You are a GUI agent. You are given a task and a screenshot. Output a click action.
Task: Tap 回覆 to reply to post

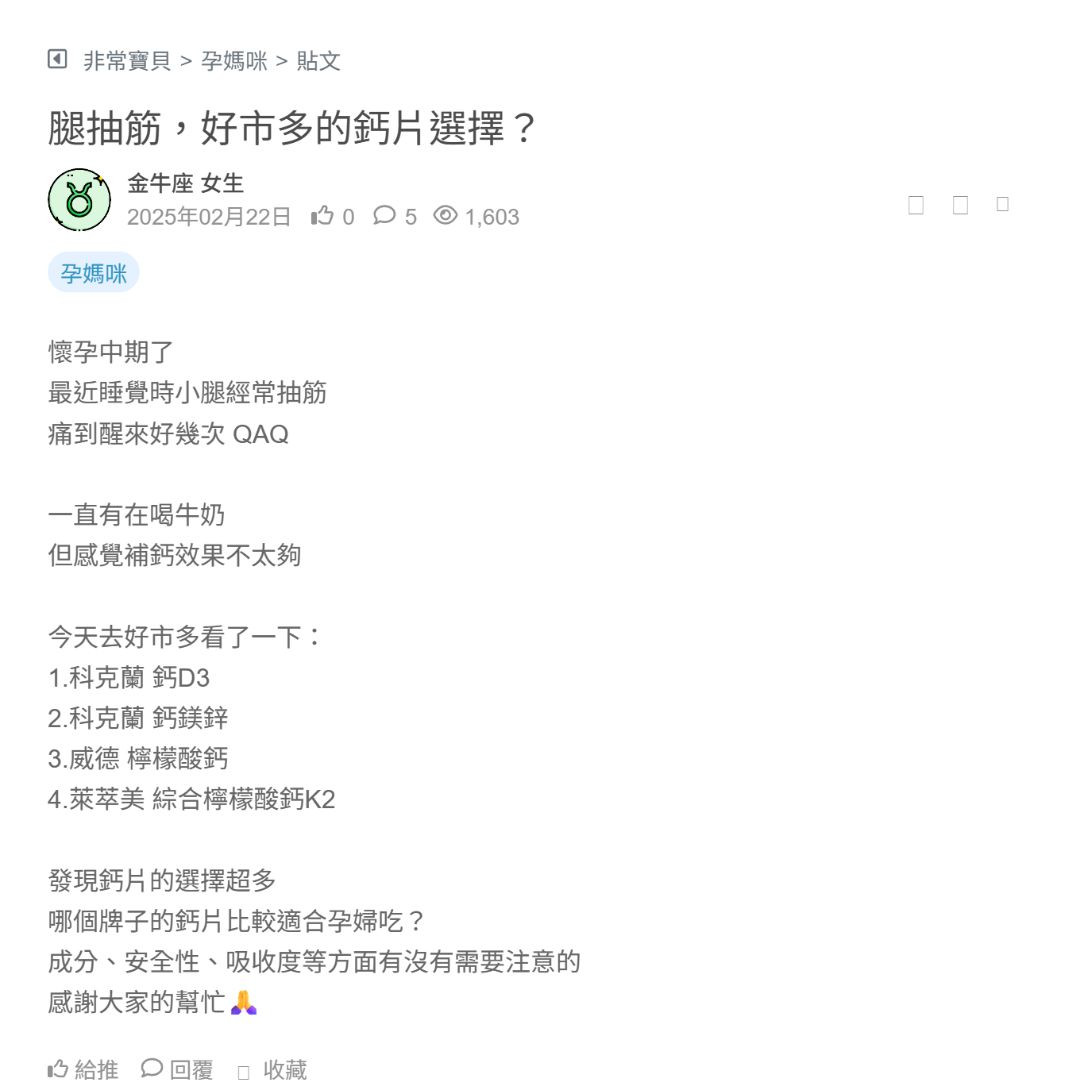177,1069
